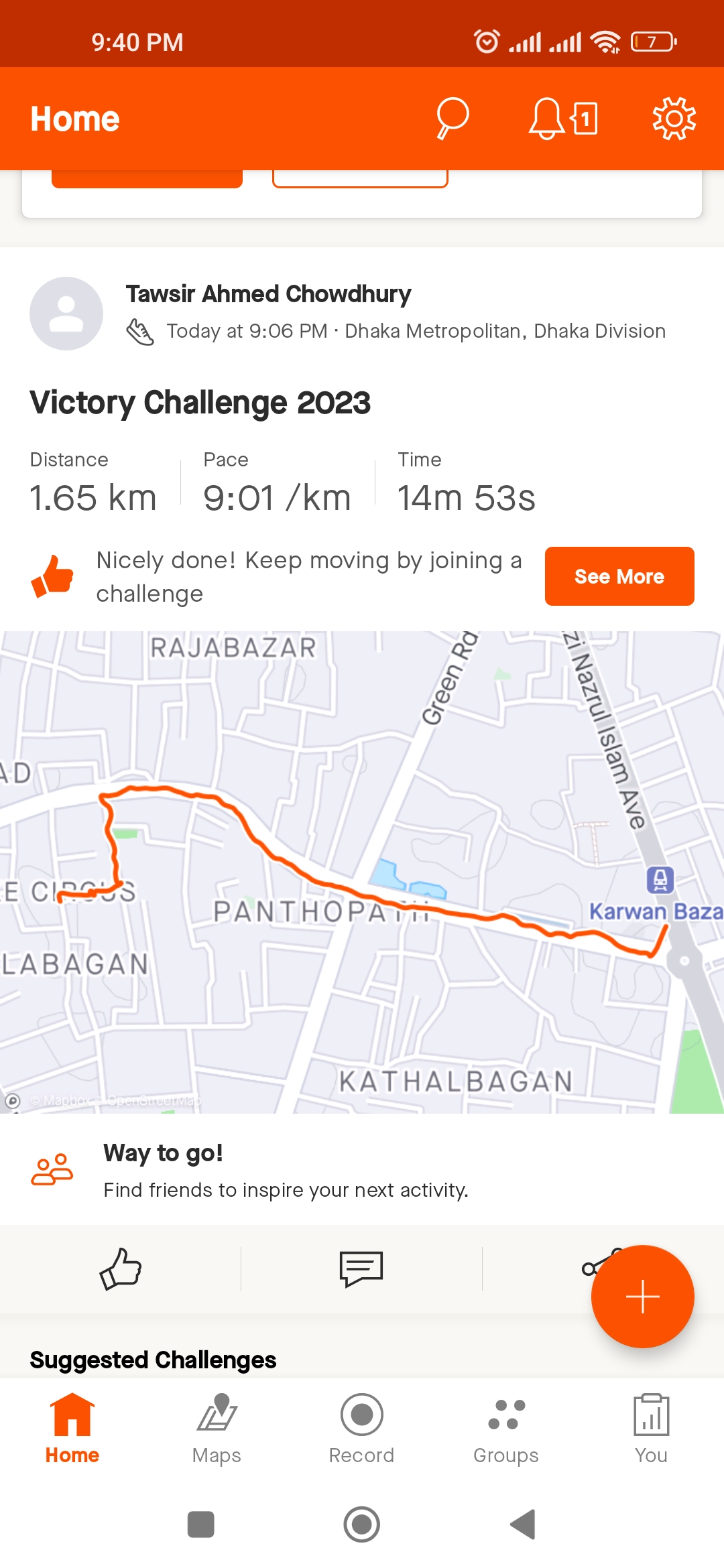The width and height of the screenshot is (724, 1568).
Task: Switch to the Record tab
Action: coord(361,1429)
